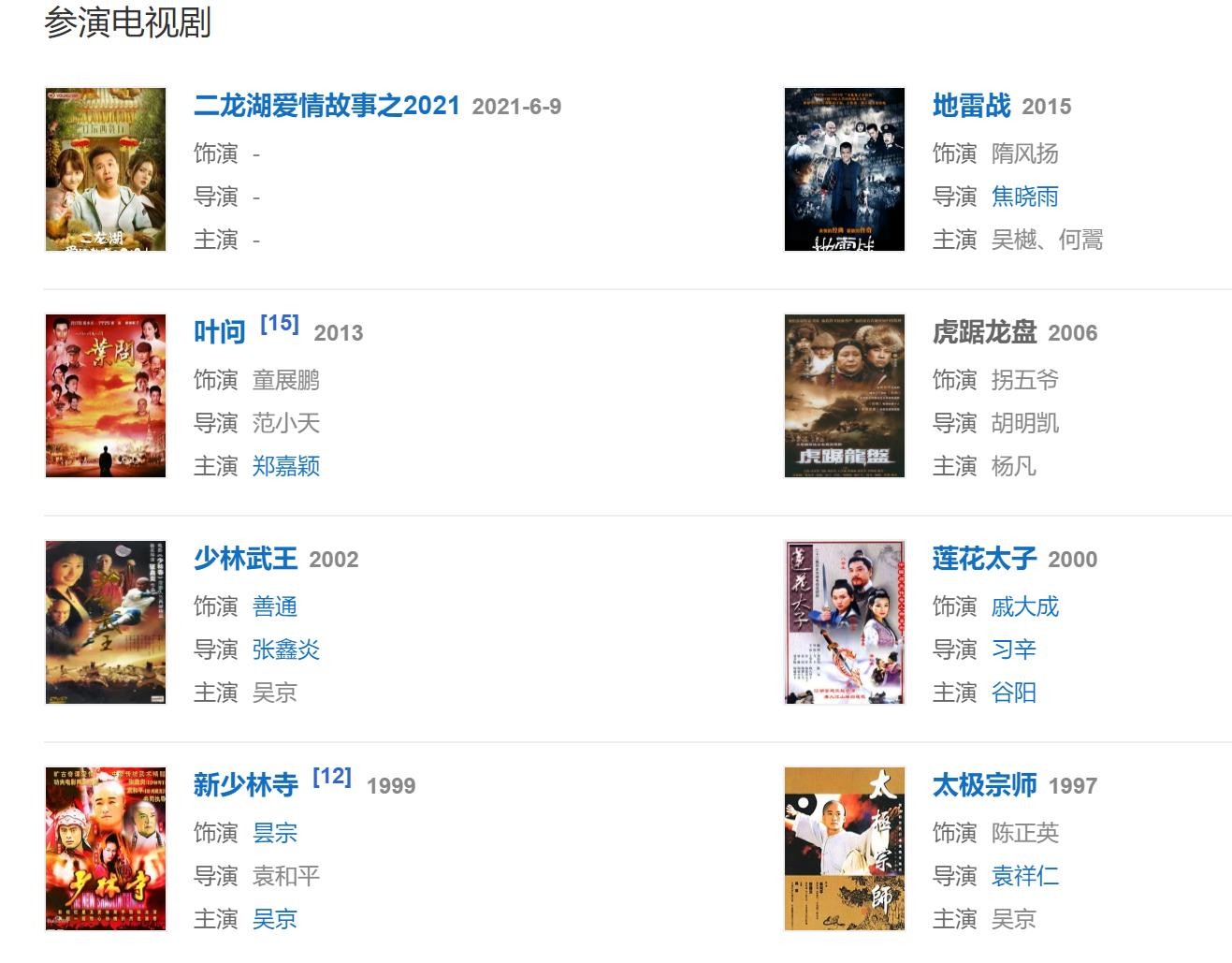Open 吴京 link under 新少林寺
The width and height of the screenshot is (1232, 963).
click(x=274, y=919)
